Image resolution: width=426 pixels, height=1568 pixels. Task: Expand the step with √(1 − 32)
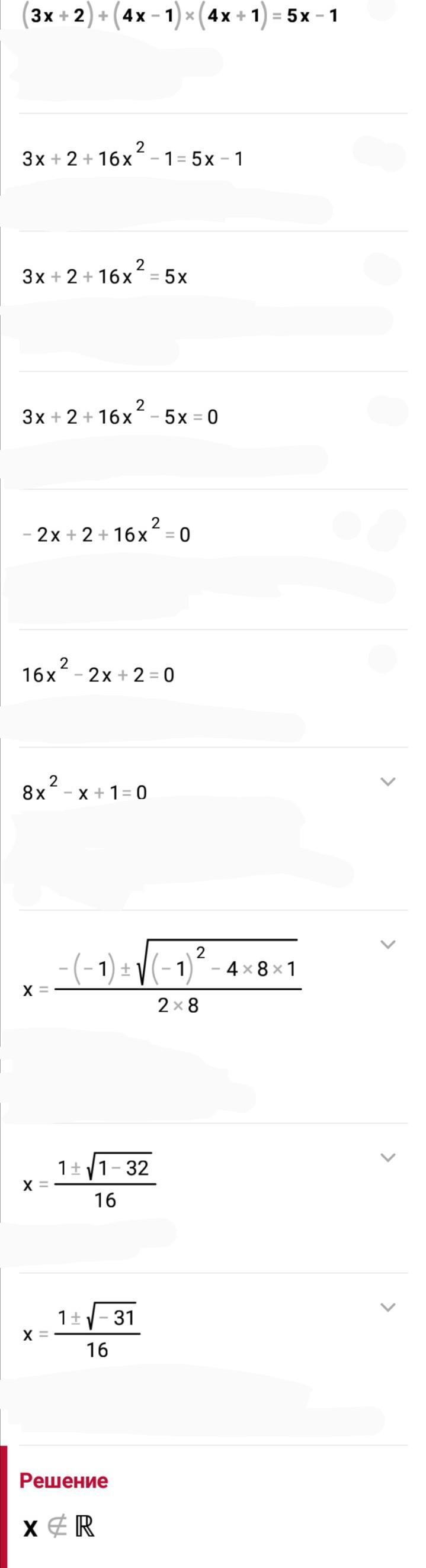(387, 1157)
